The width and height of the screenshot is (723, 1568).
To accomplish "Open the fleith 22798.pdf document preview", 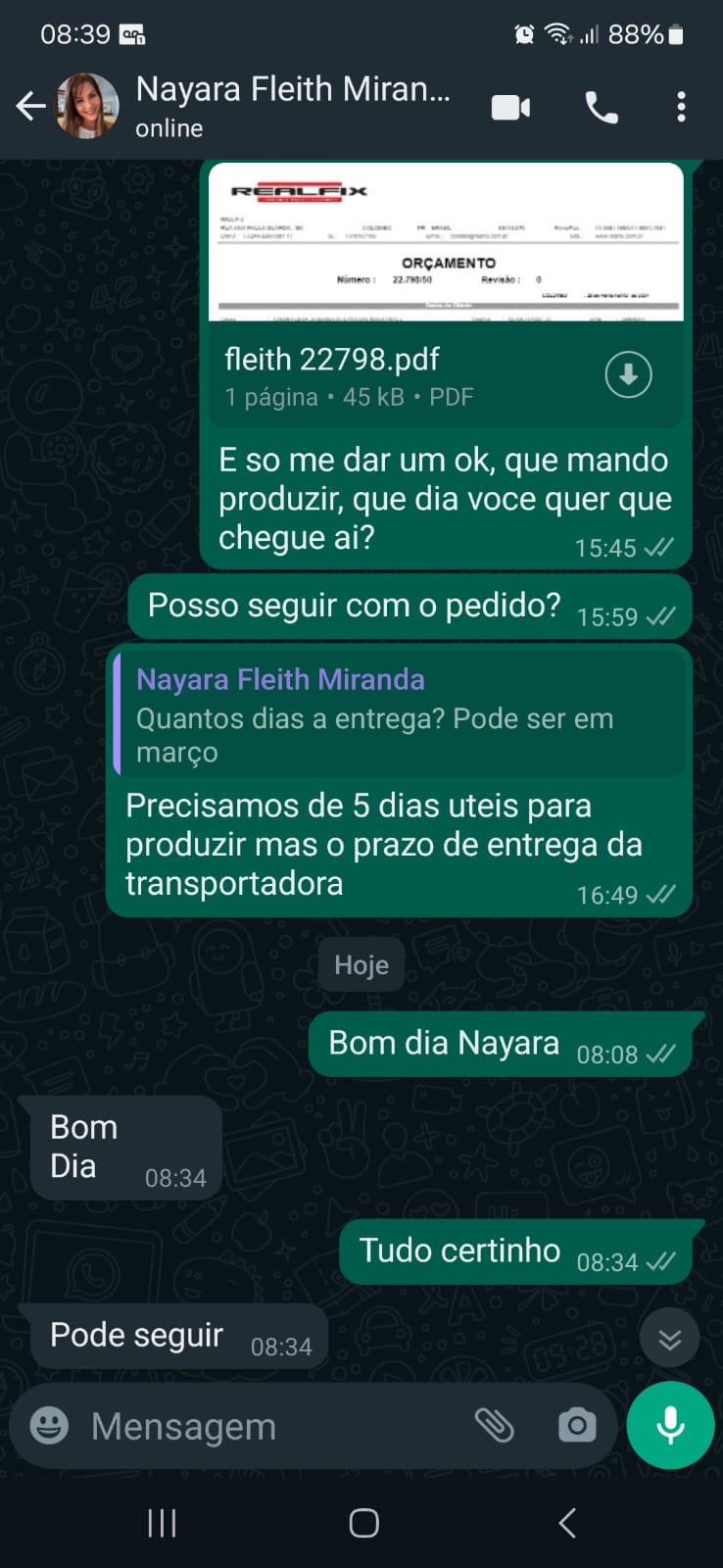I will [x=446, y=242].
